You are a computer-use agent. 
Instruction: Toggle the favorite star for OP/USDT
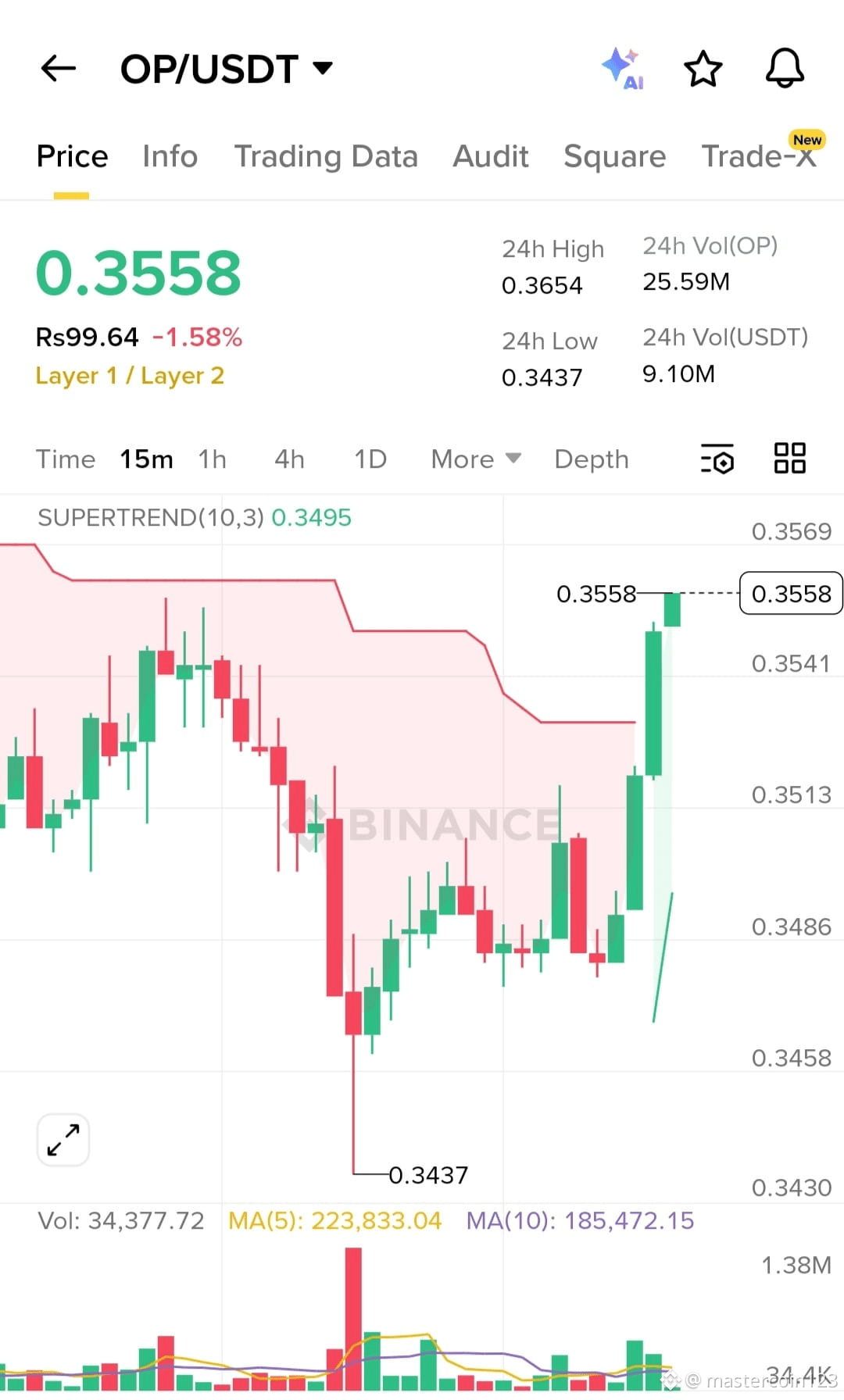pyautogui.click(x=703, y=69)
